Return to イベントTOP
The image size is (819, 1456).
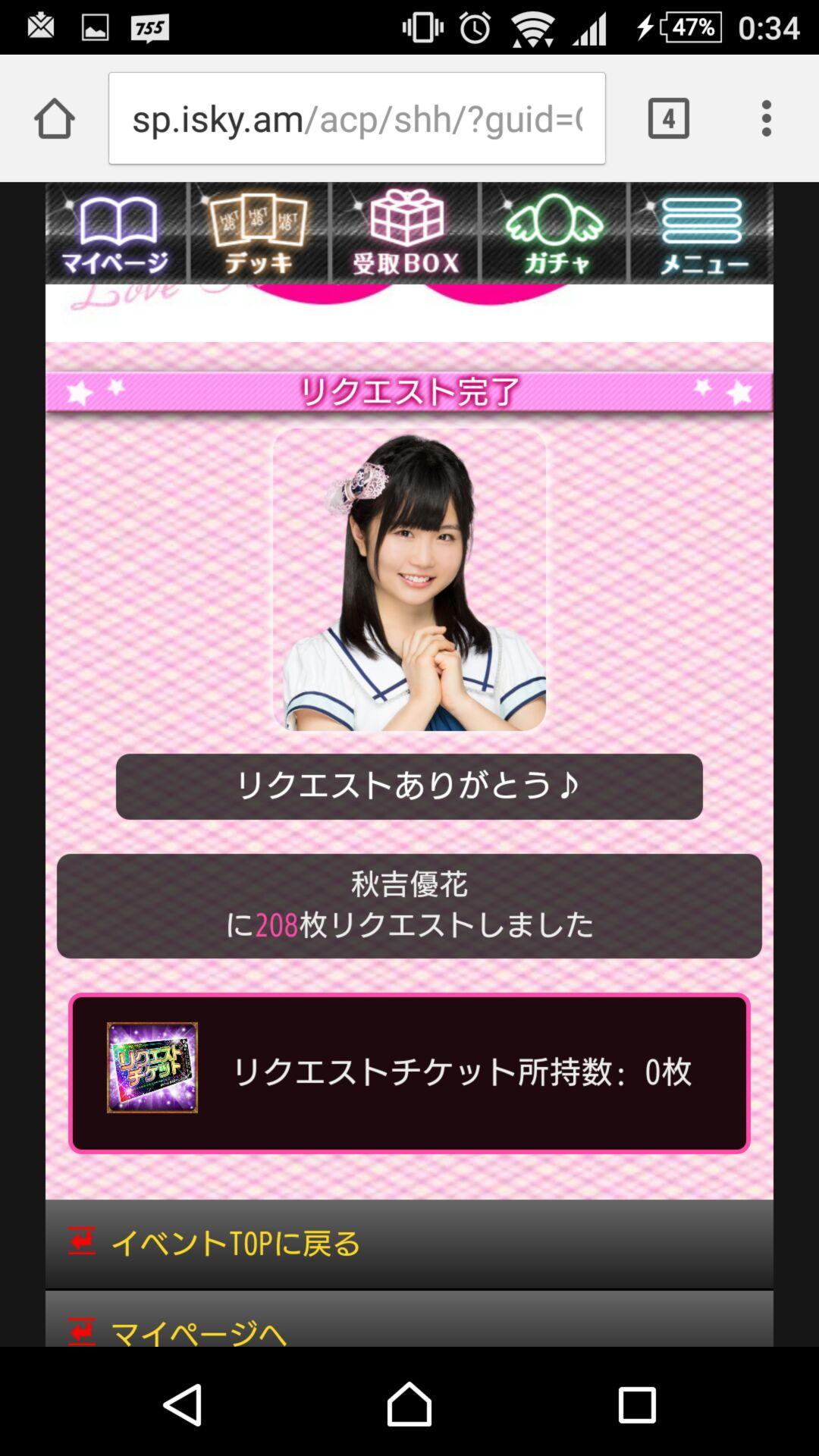click(x=235, y=1244)
